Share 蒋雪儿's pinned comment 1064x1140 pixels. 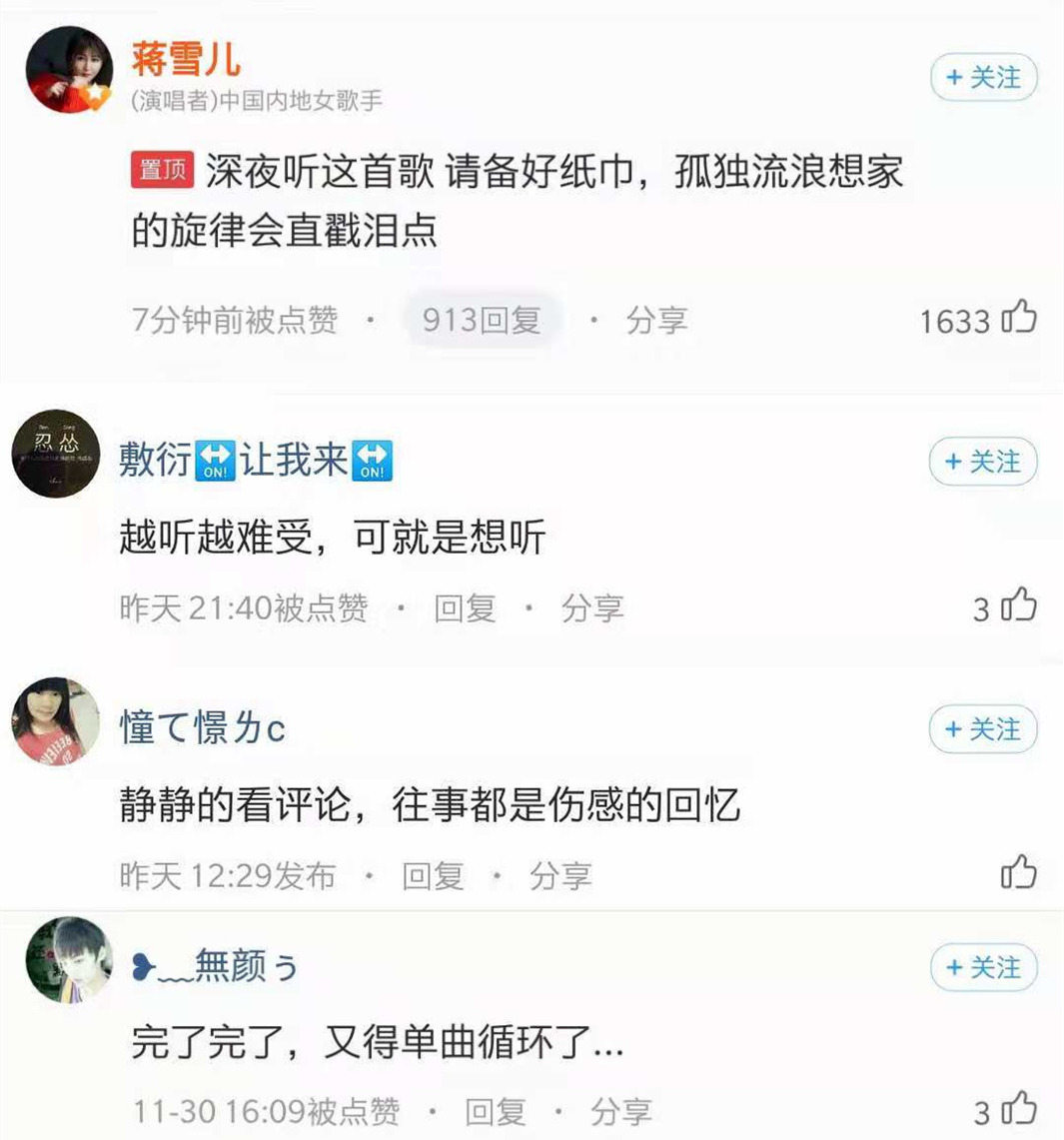click(x=656, y=320)
